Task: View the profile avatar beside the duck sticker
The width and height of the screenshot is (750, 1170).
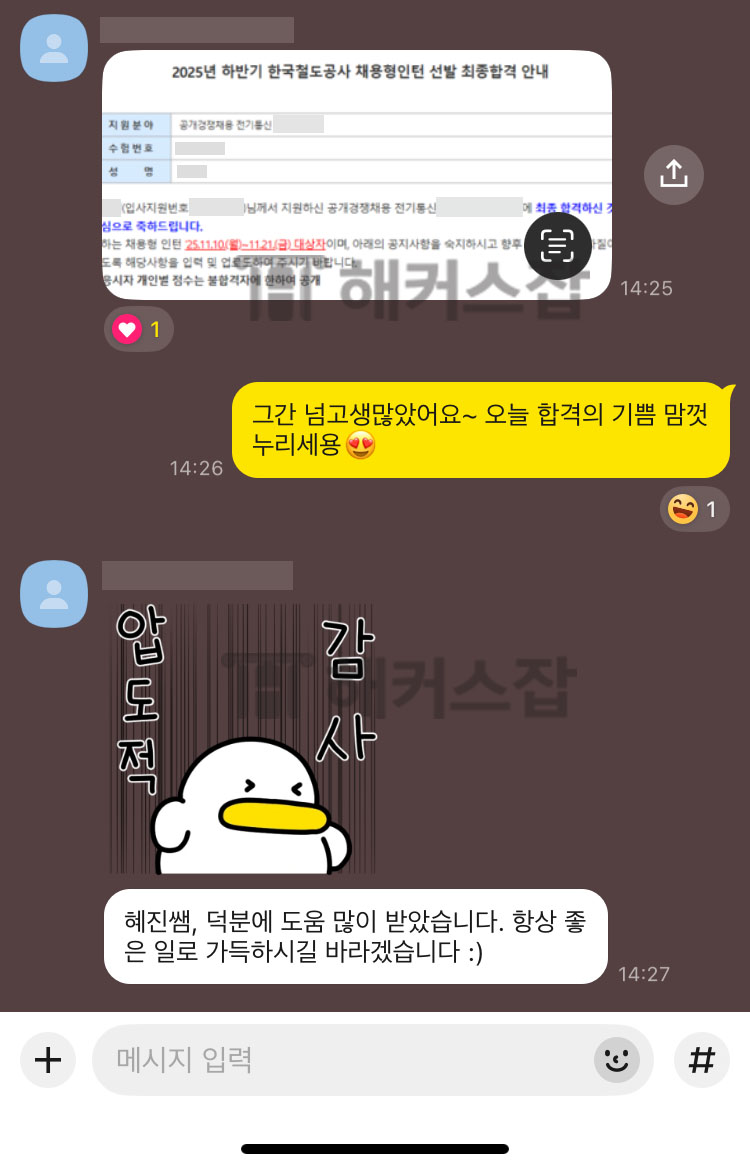Action: point(54,594)
